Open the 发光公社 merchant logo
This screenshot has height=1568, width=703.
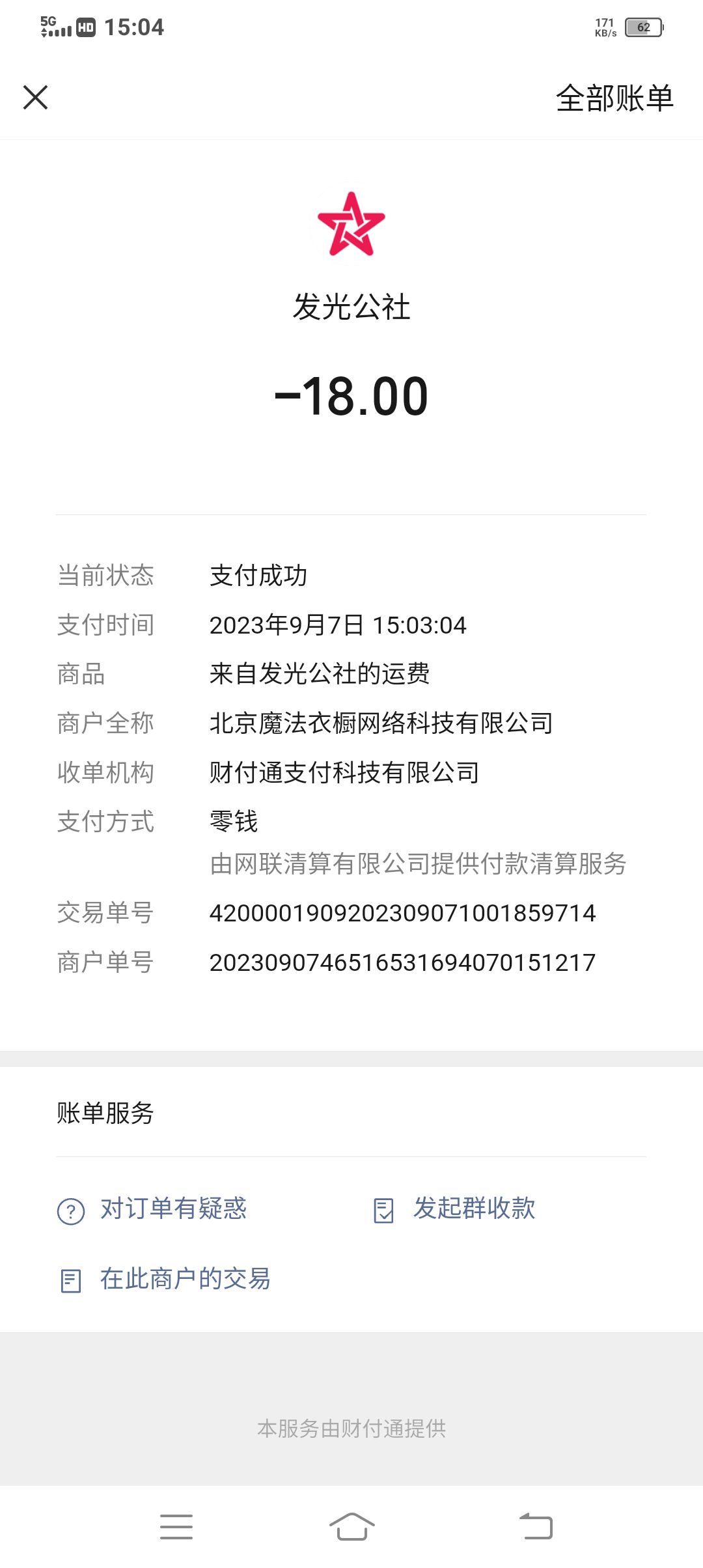(x=351, y=225)
